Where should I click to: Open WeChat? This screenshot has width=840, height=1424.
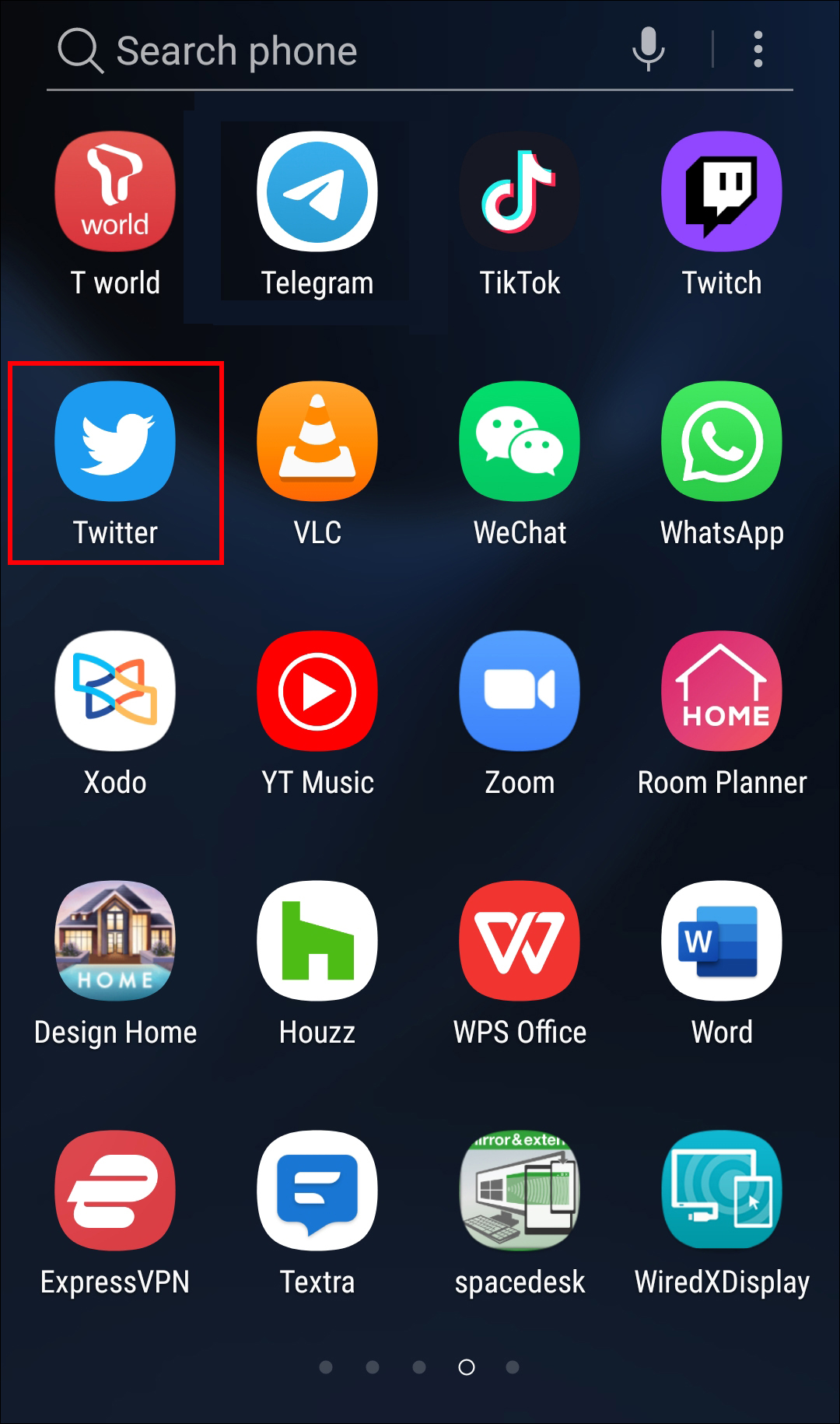tap(520, 442)
